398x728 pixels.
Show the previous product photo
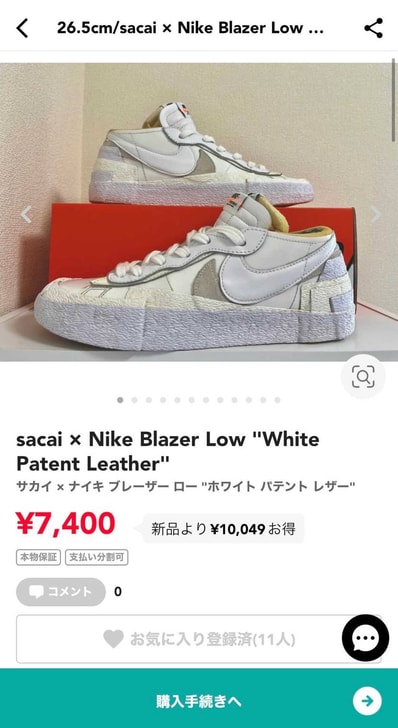click(26, 214)
